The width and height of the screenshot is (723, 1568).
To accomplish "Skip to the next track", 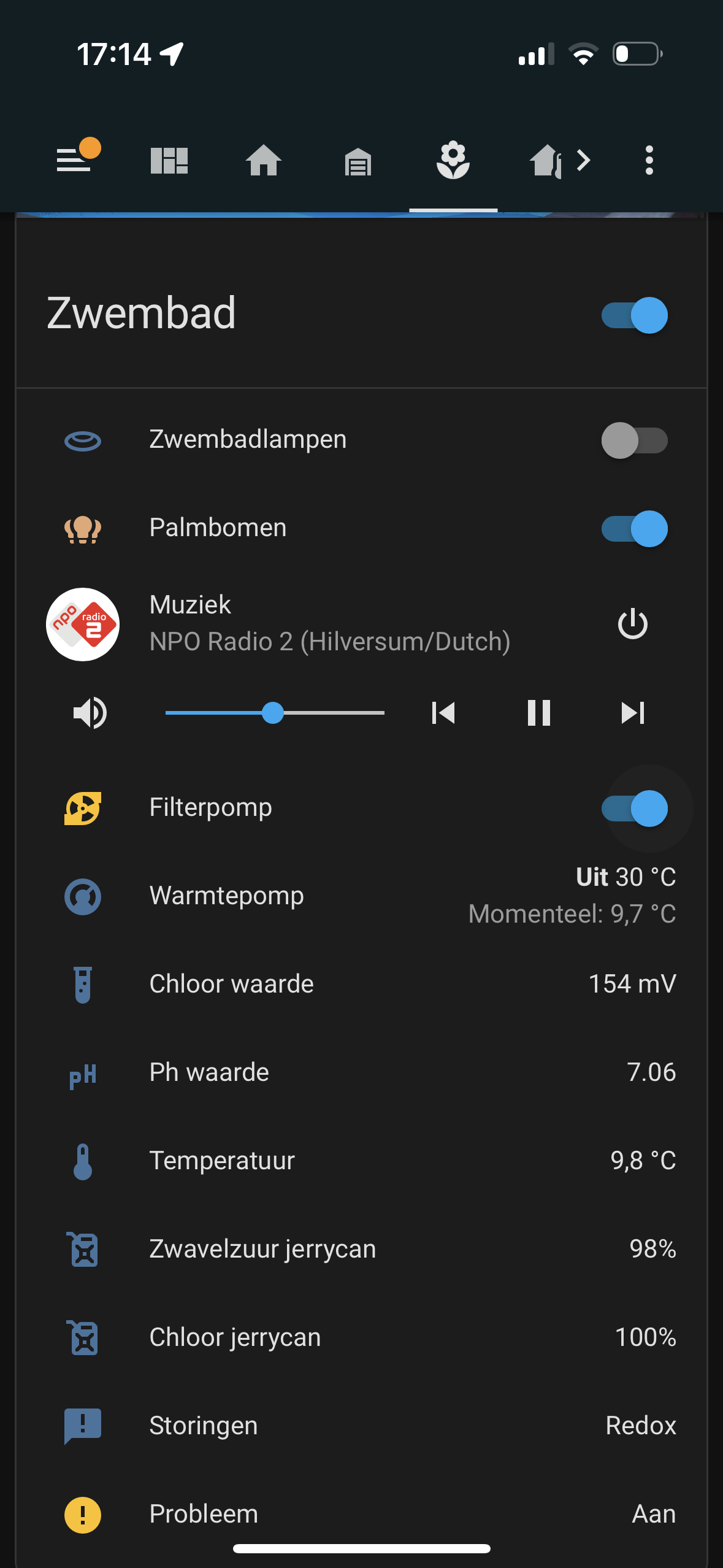I will (x=632, y=713).
